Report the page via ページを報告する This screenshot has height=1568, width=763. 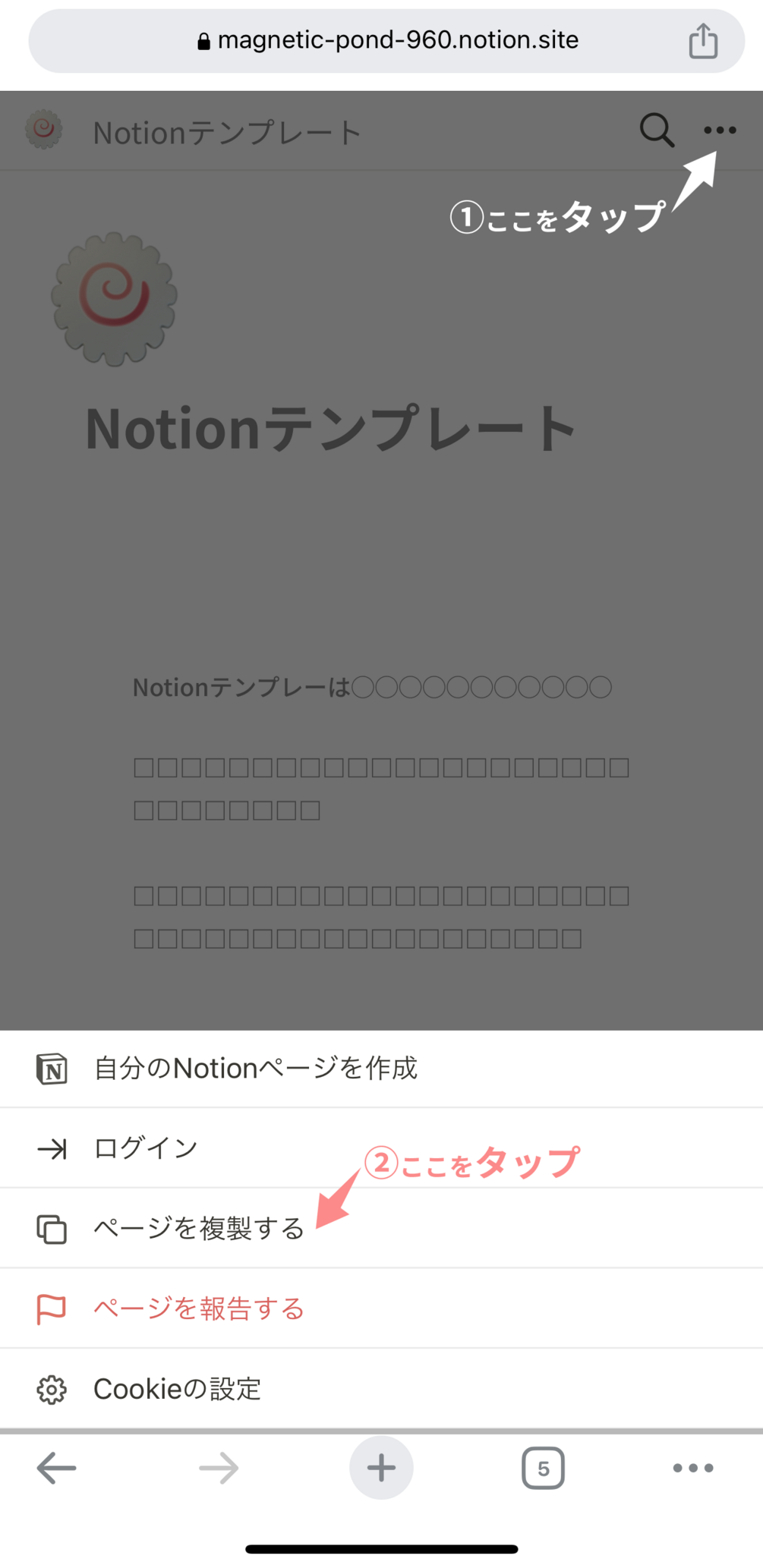(199, 1308)
